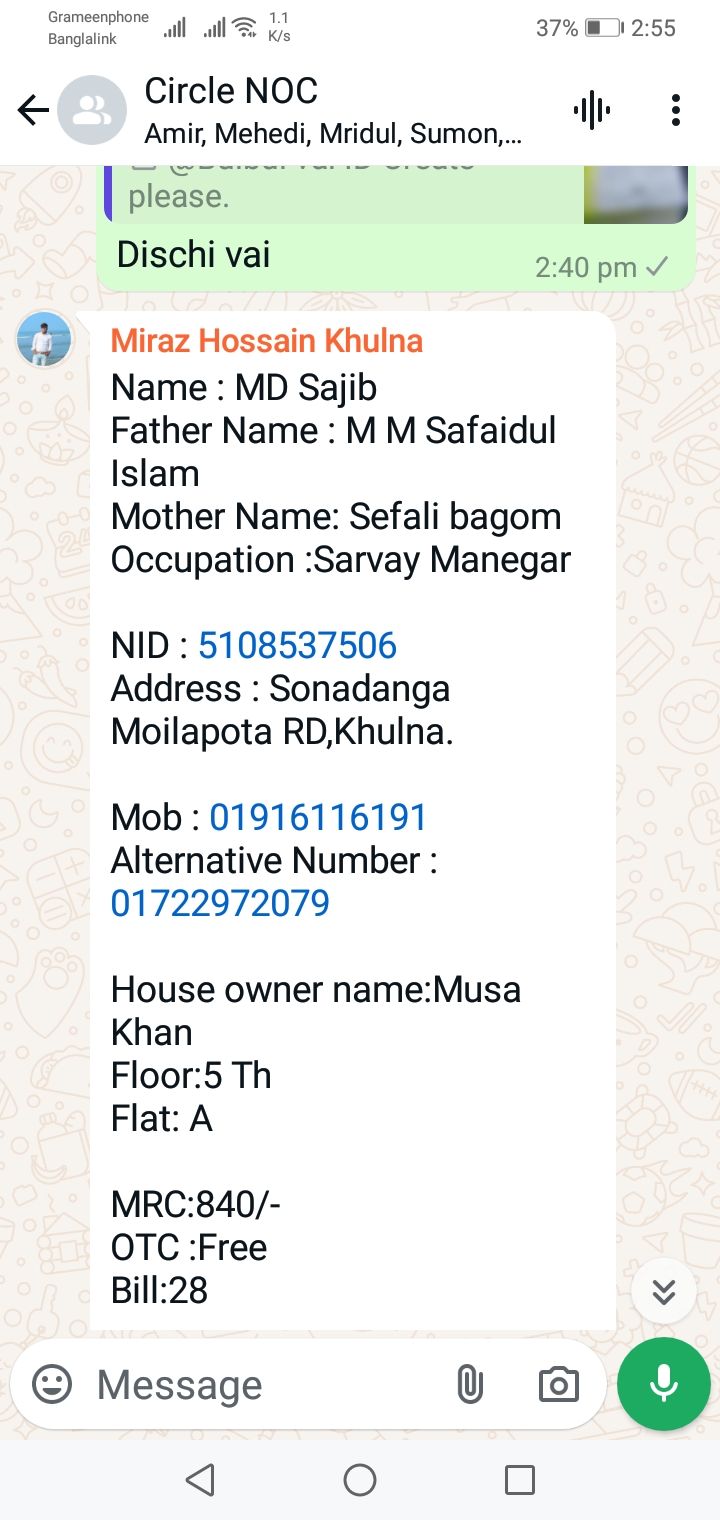The width and height of the screenshot is (720, 1520).
Task: Open Circle NOC group info header
Action: [332, 110]
